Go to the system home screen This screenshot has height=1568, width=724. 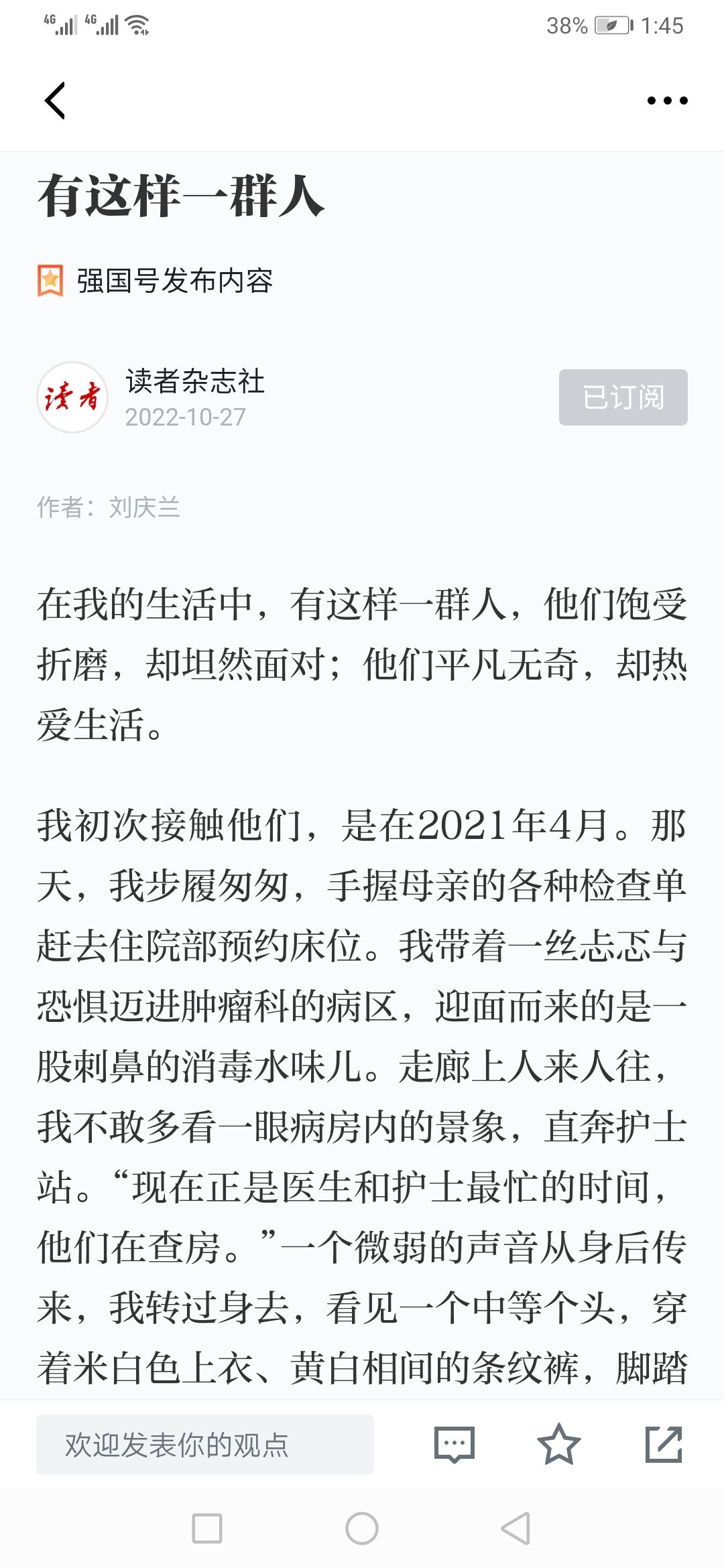(x=362, y=1528)
